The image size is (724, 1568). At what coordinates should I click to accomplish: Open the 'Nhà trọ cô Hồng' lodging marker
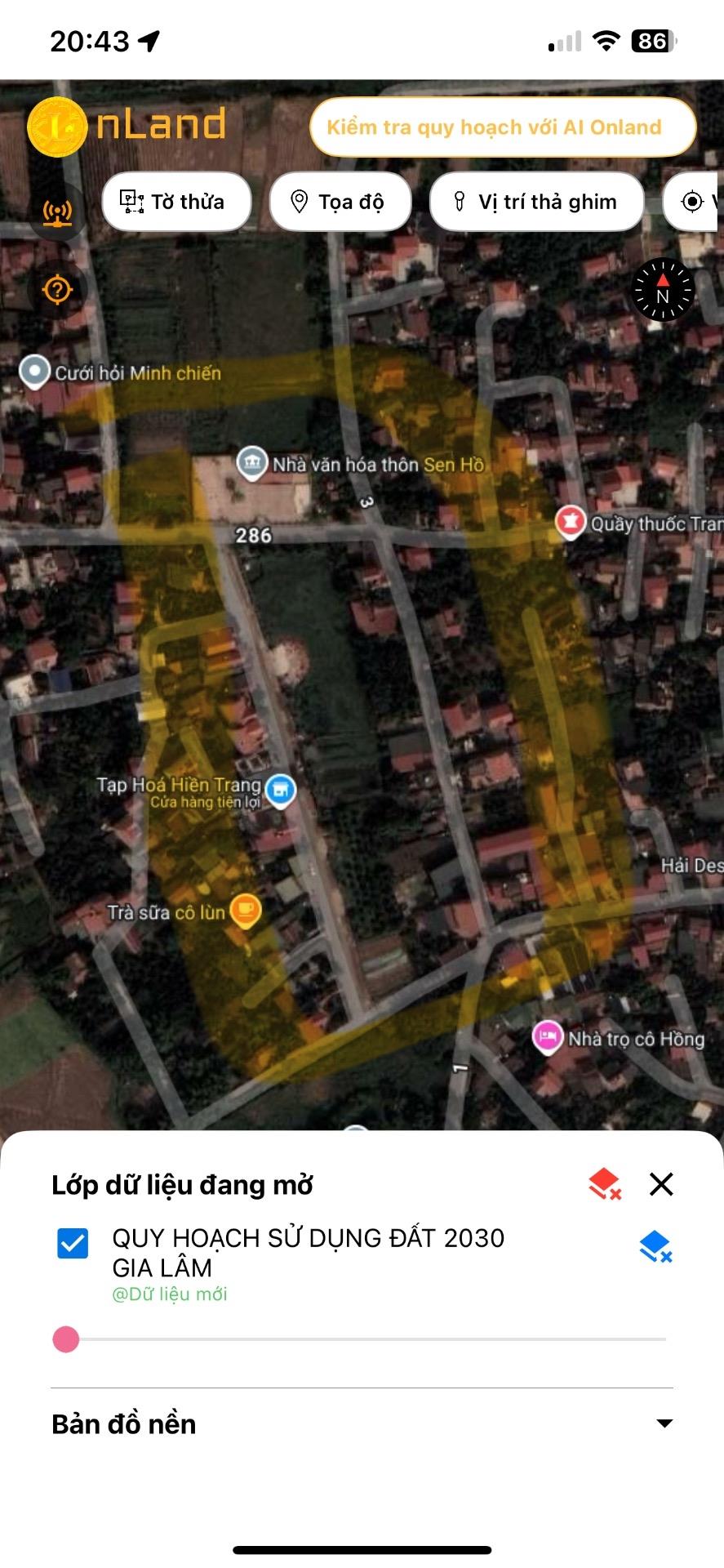click(547, 1037)
